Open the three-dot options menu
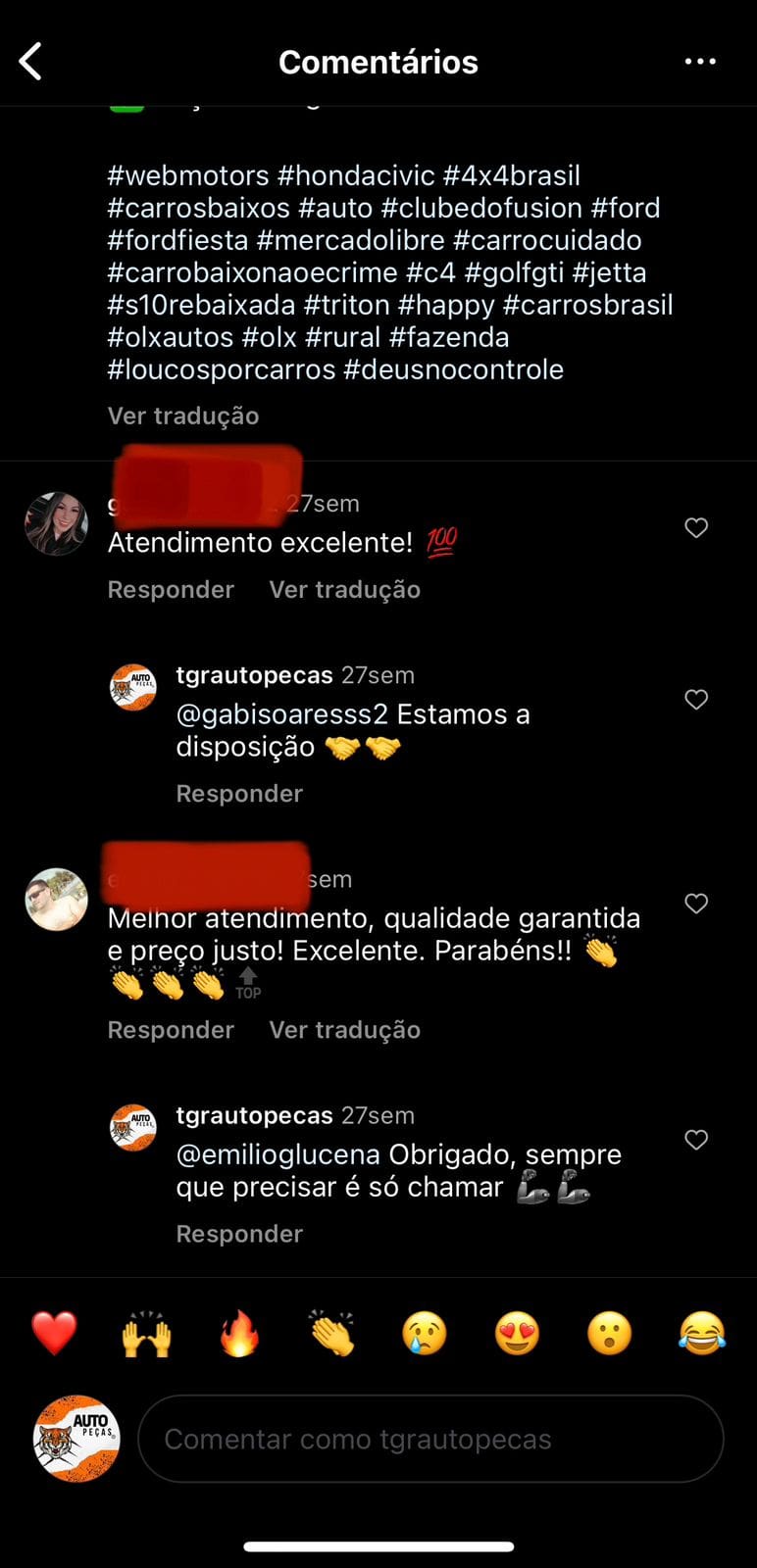The image size is (757, 1568). click(x=699, y=62)
